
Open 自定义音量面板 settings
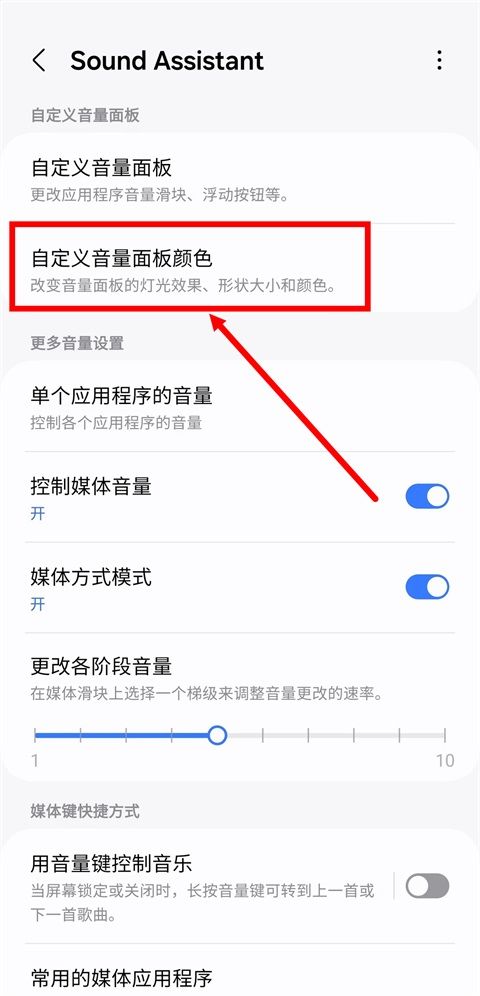pyautogui.click(x=240, y=178)
